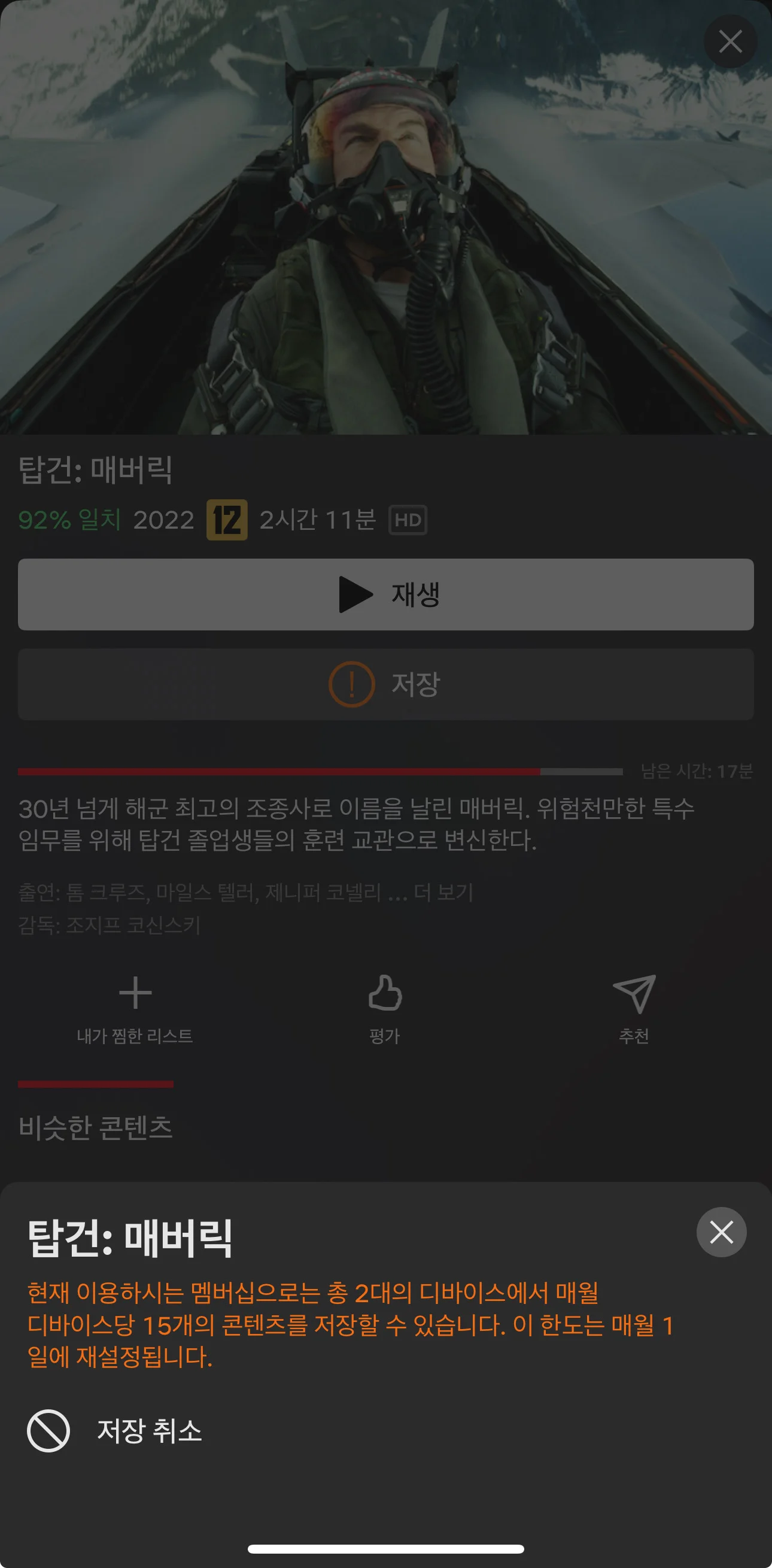Rate the movie with 평가 thumbs-up
This screenshot has height=1568, width=772.
[384, 1007]
